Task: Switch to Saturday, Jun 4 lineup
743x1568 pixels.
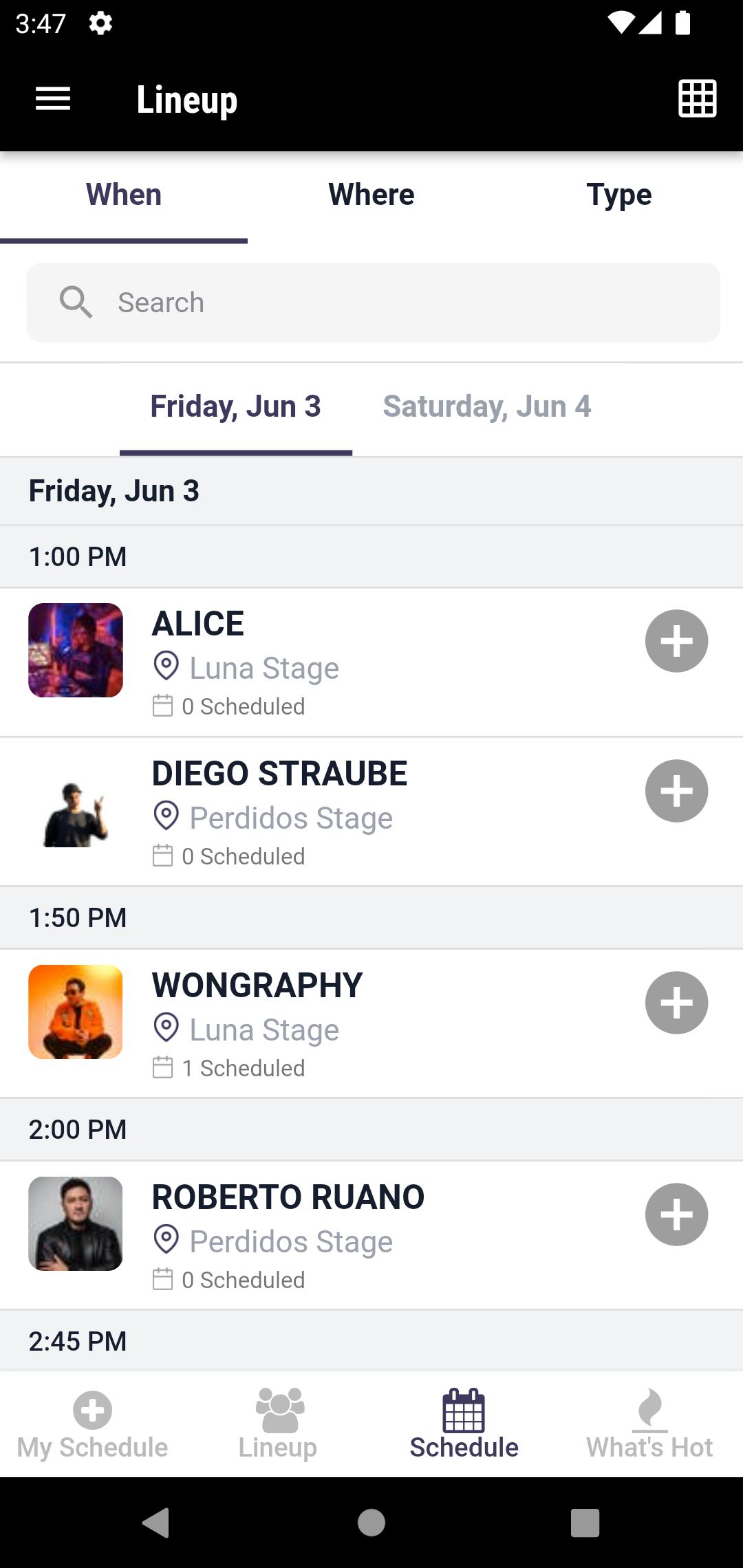Action: pyautogui.click(x=487, y=406)
